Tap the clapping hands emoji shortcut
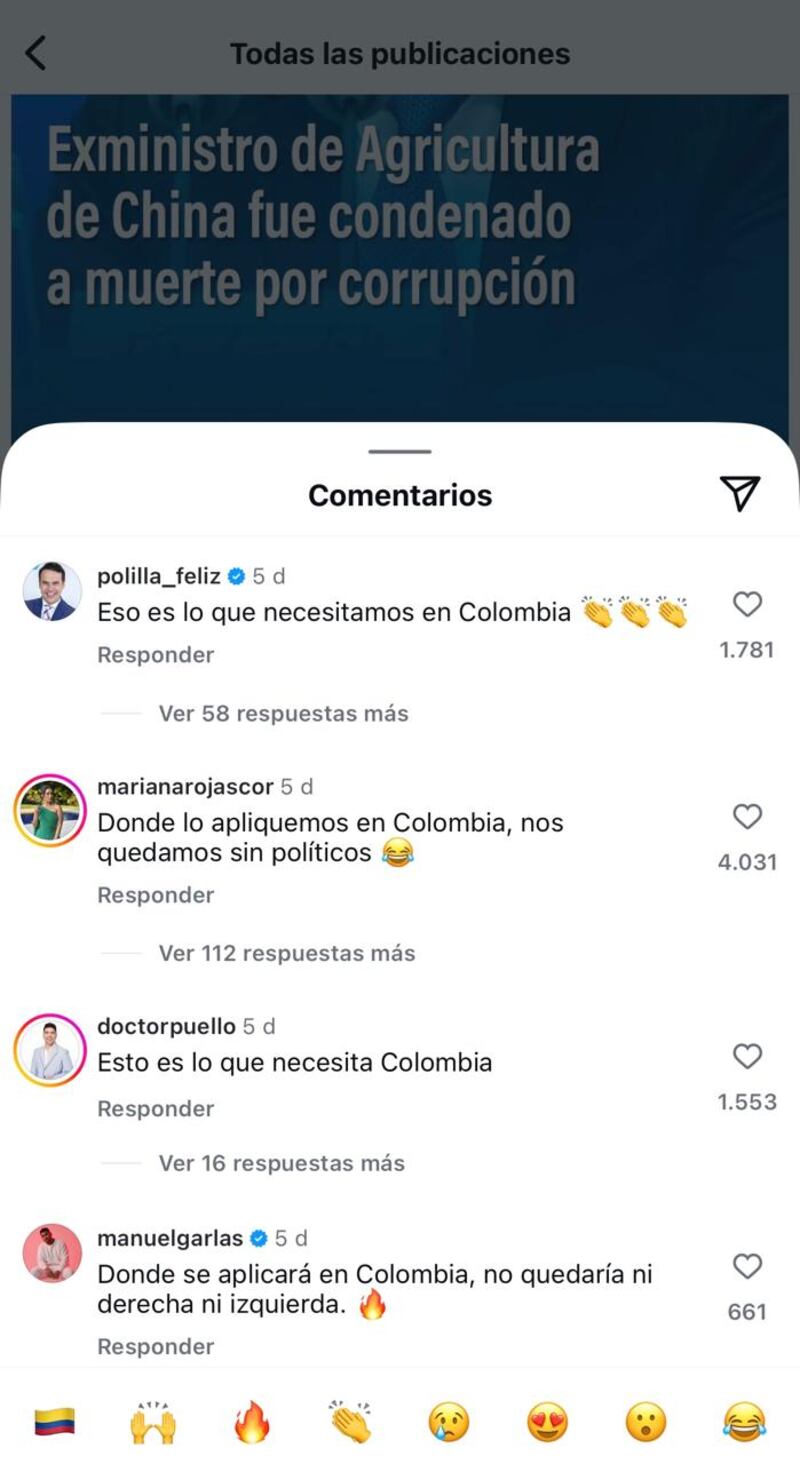The width and height of the screenshot is (800, 1464). (351, 1420)
